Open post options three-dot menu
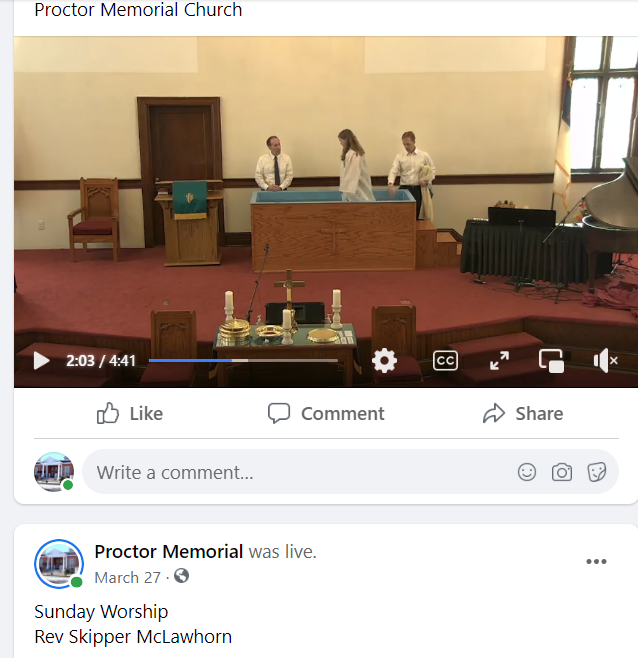The height and width of the screenshot is (658, 638). pyautogui.click(x=596, y=561)
